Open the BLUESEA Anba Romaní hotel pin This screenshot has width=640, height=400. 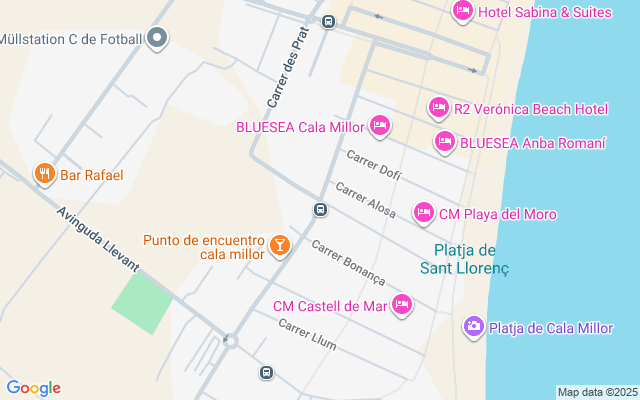pyautogui.click(x=445, y=142)
